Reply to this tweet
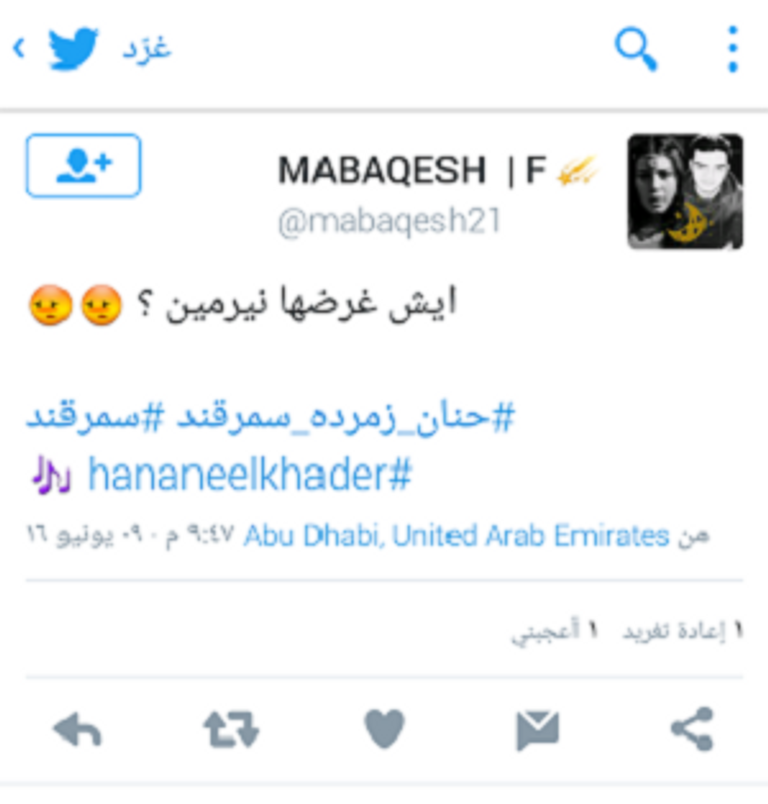Viewport: 768px width, 804px height. (x=78, y=730)
